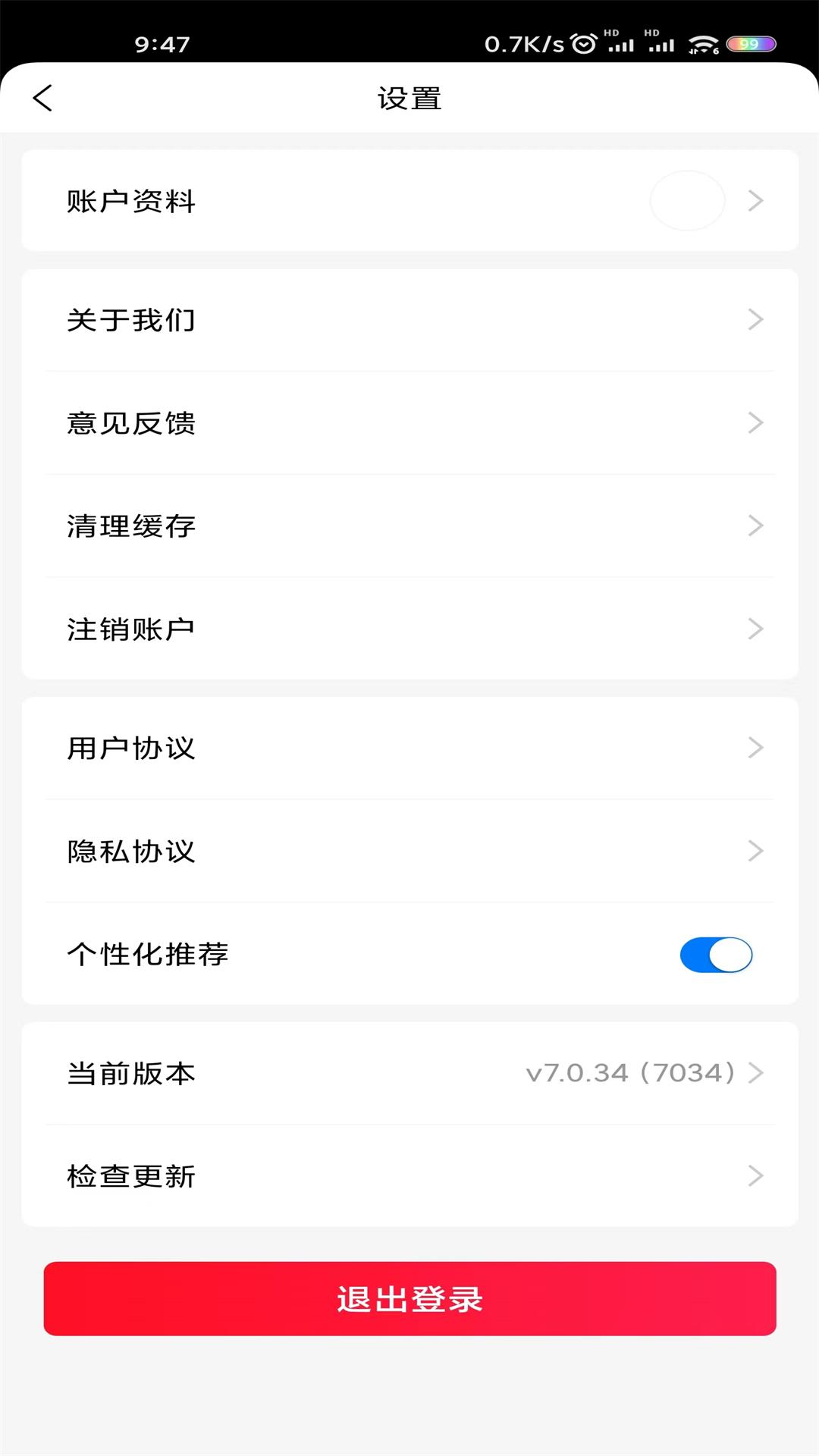Open the profile avatar next to 账户资料
The image size is (819, 1456).
[x=686, y=200]
